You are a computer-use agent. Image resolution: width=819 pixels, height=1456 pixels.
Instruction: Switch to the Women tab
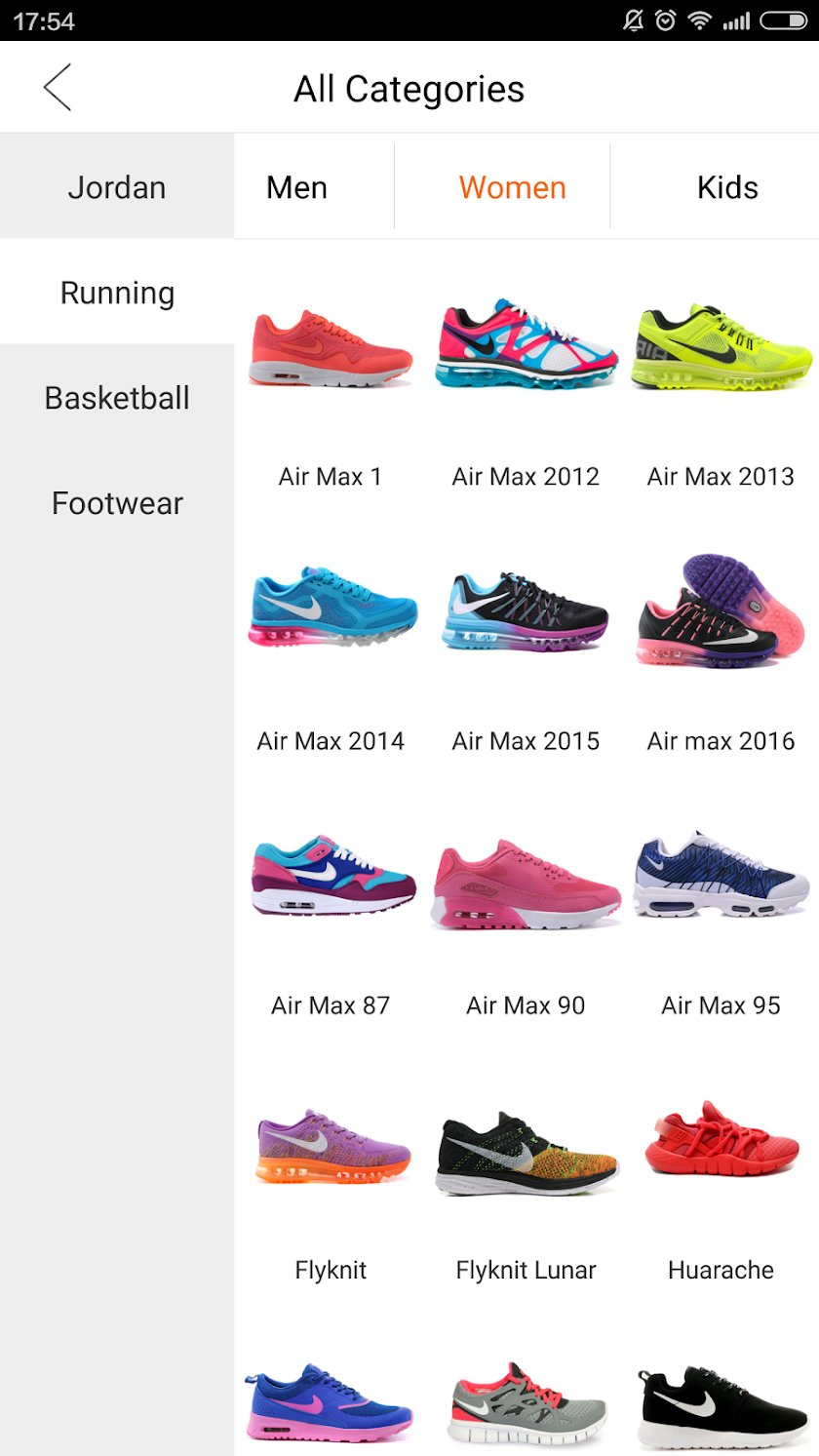point(512,187)
